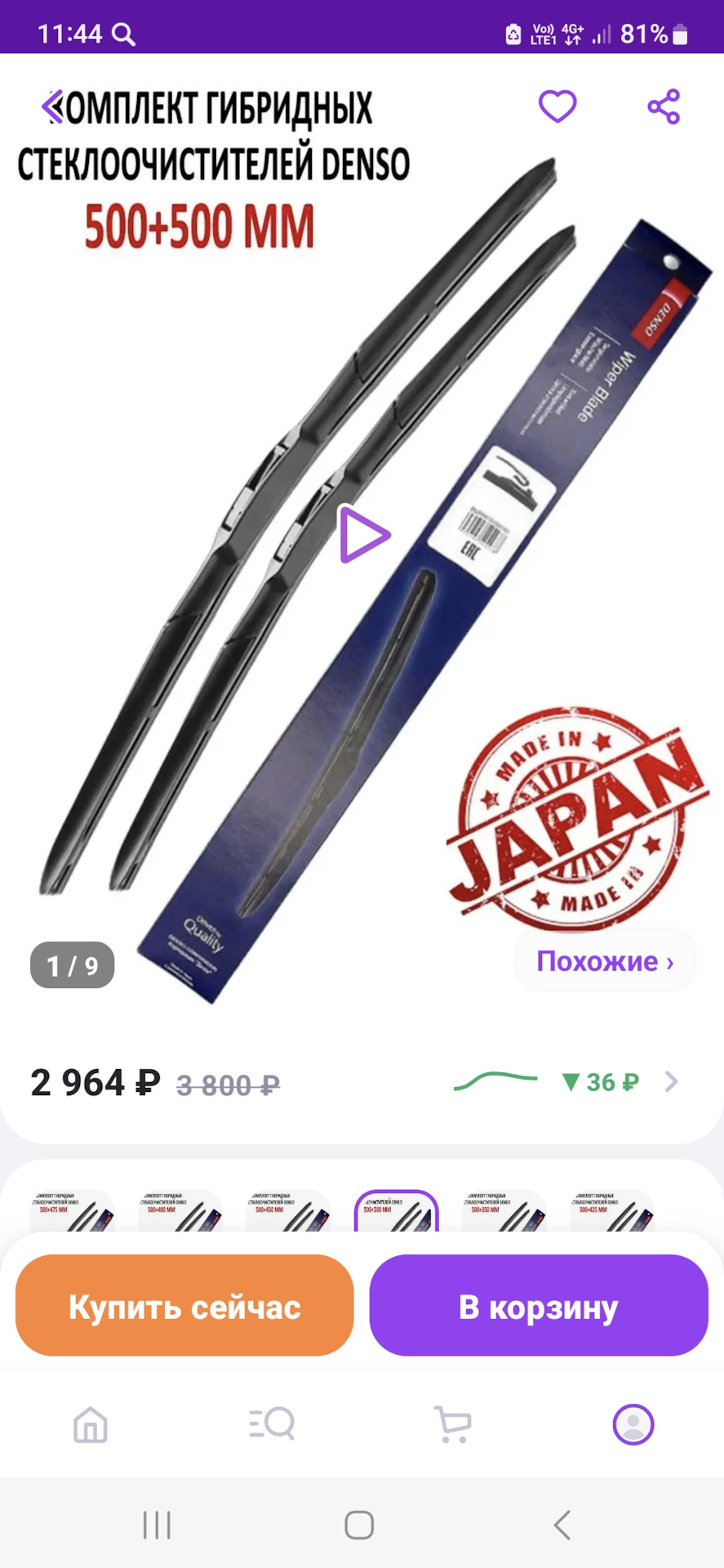Viewport: 724px width, 1568px height.
Task: Open the catalog search tab
Action: click(x=272, y=1424)
